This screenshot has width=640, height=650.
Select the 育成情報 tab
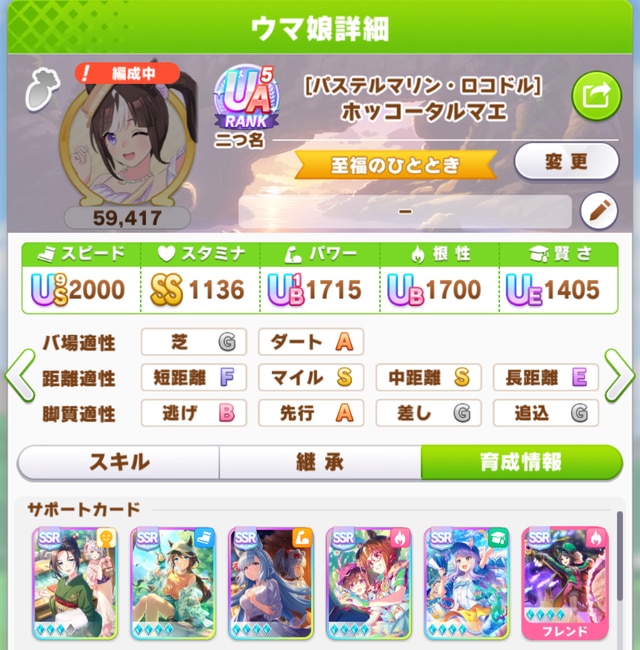click(x=521, y=462)
